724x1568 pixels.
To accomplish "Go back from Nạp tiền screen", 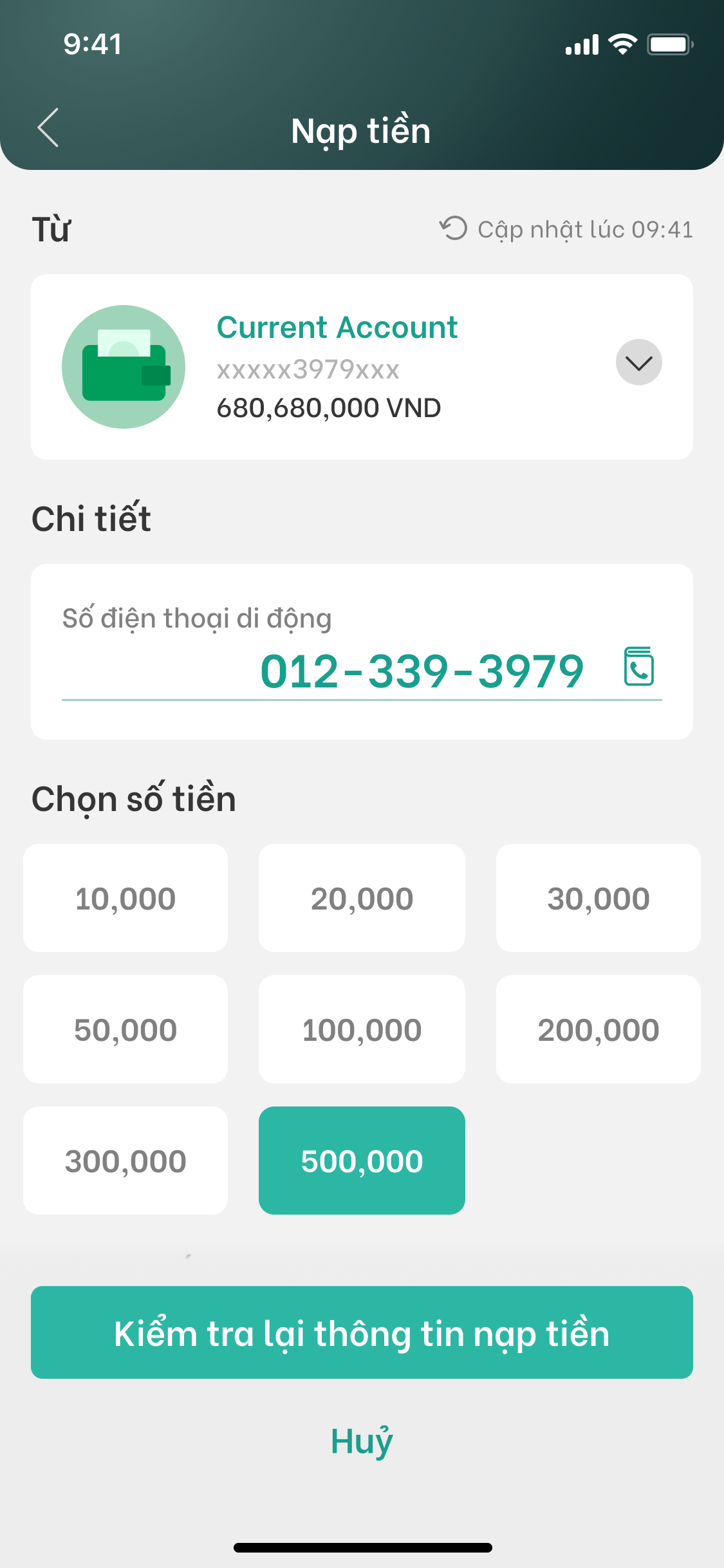I will pyautogui.click(x=48, y=127).
